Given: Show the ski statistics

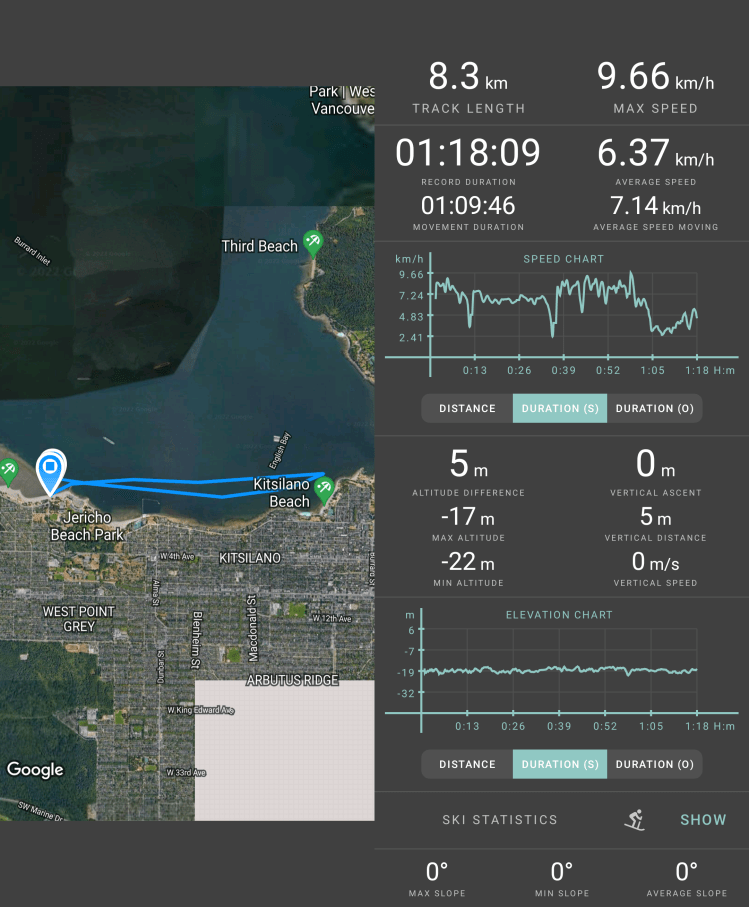Looking at the screenshot, I should point(703,819).
